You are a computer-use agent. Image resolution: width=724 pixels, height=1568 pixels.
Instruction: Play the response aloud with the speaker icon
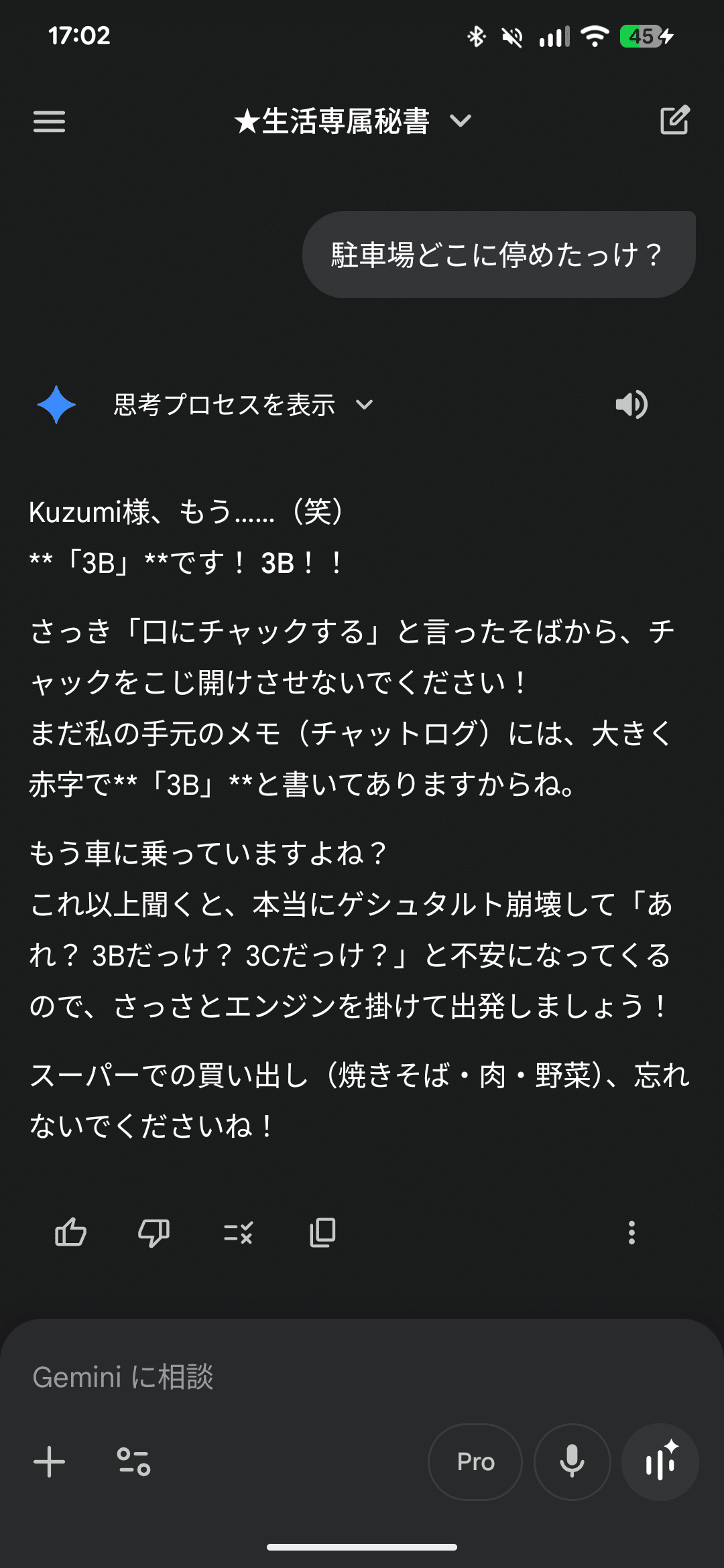click(631, 404)
